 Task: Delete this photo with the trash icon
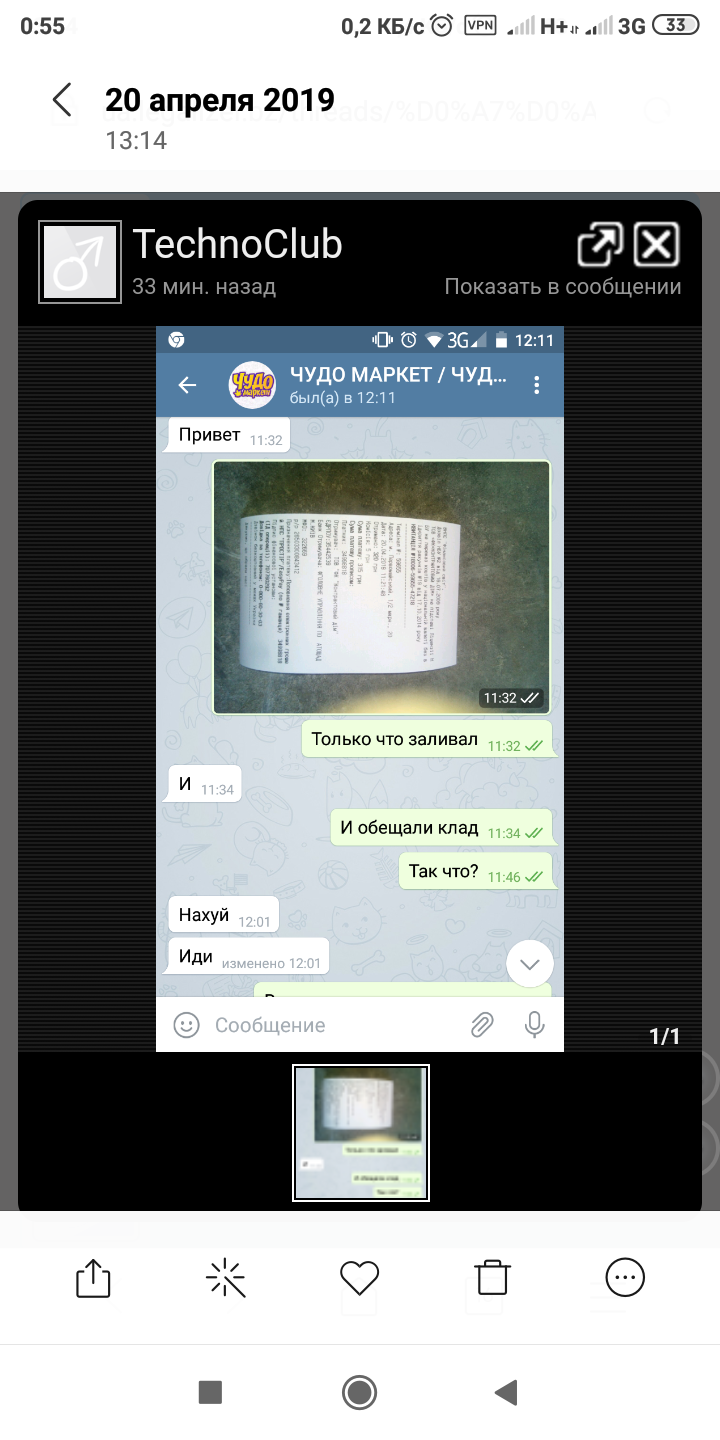click(x=492, y=1277)
